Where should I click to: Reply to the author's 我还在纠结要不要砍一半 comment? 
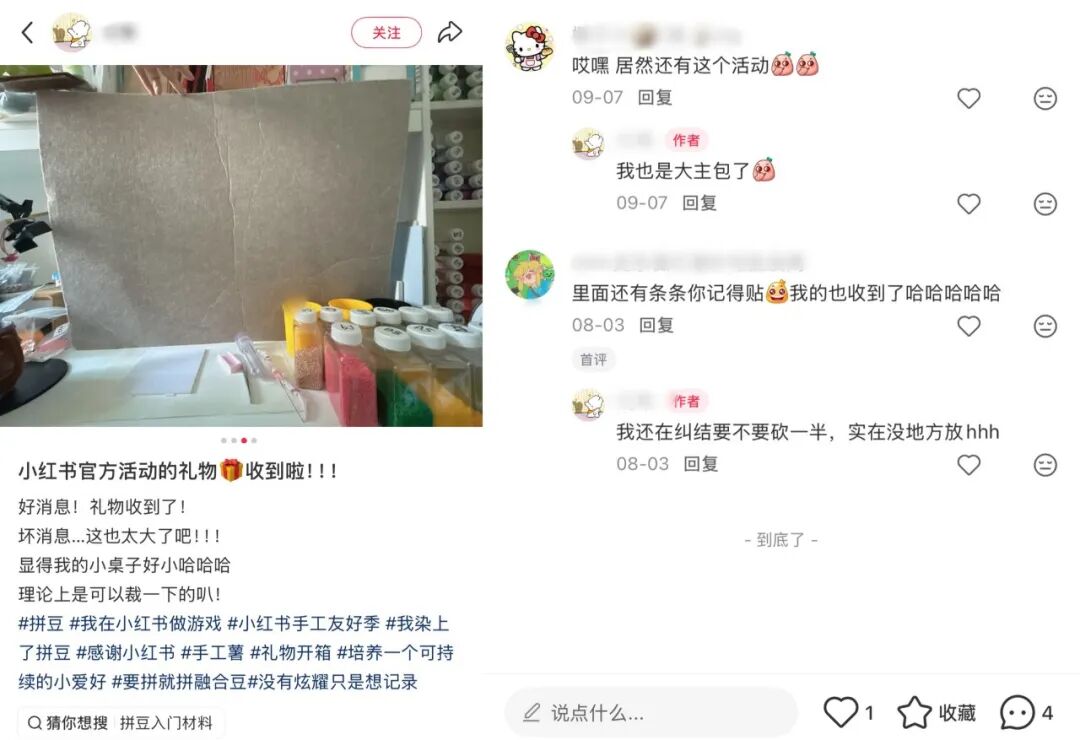700,465
